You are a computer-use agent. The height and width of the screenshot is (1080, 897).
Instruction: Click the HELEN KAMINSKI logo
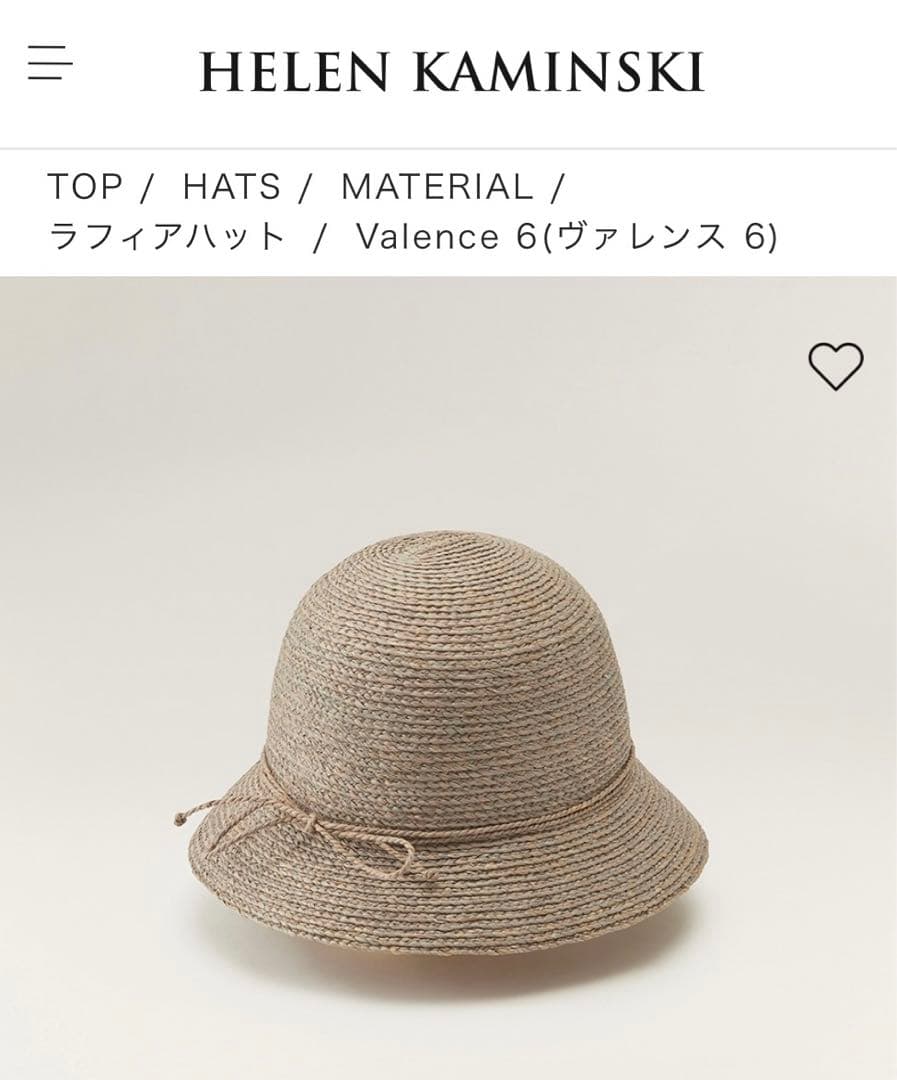pos(452,68)
